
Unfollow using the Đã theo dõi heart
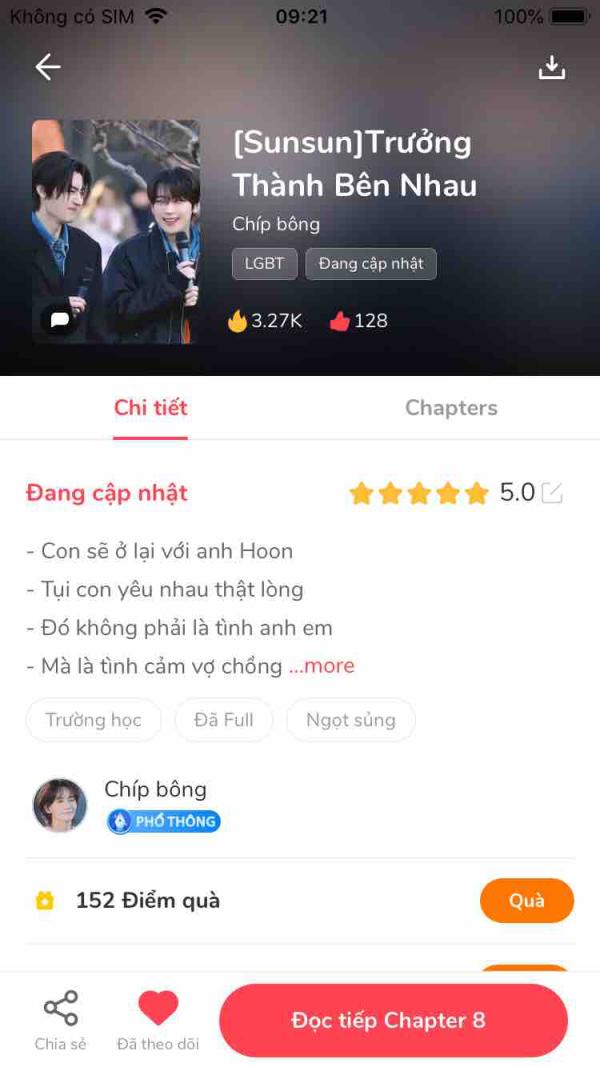[158, 1019]
